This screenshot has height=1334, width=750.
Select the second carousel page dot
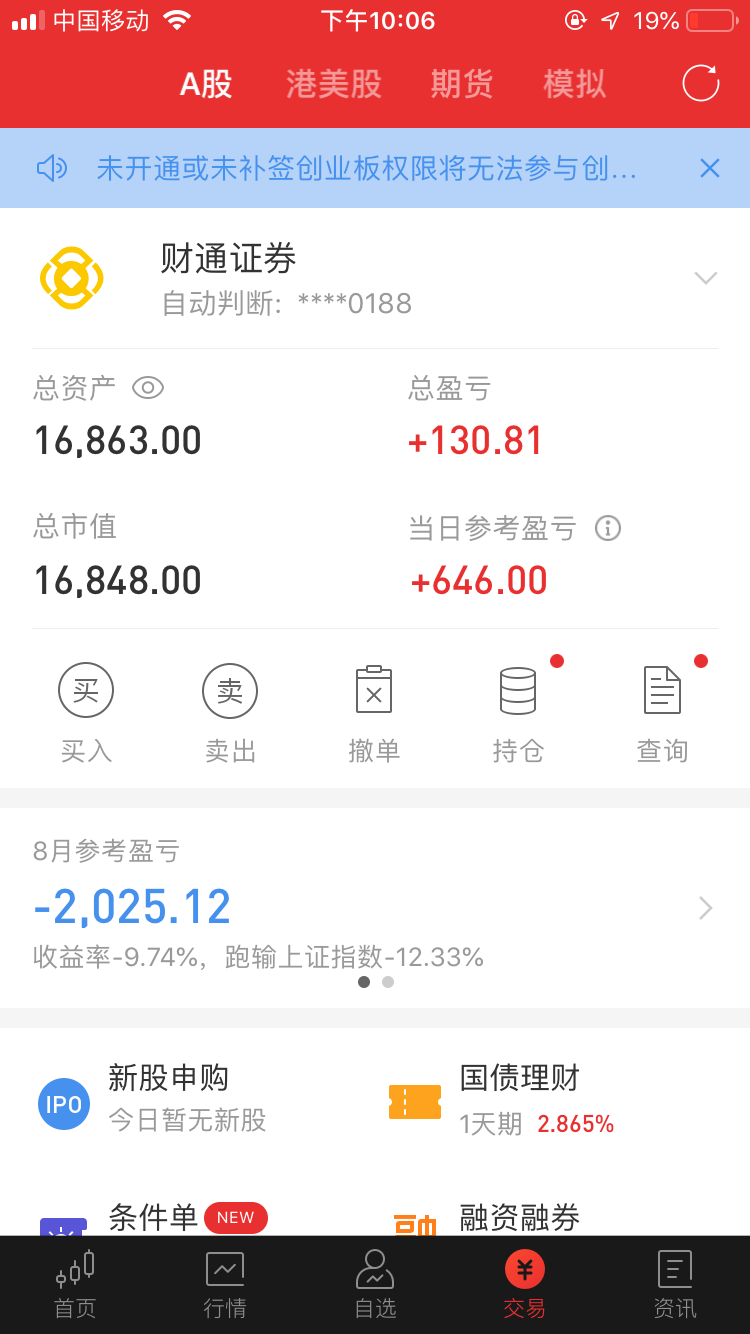tap(387, 983)
